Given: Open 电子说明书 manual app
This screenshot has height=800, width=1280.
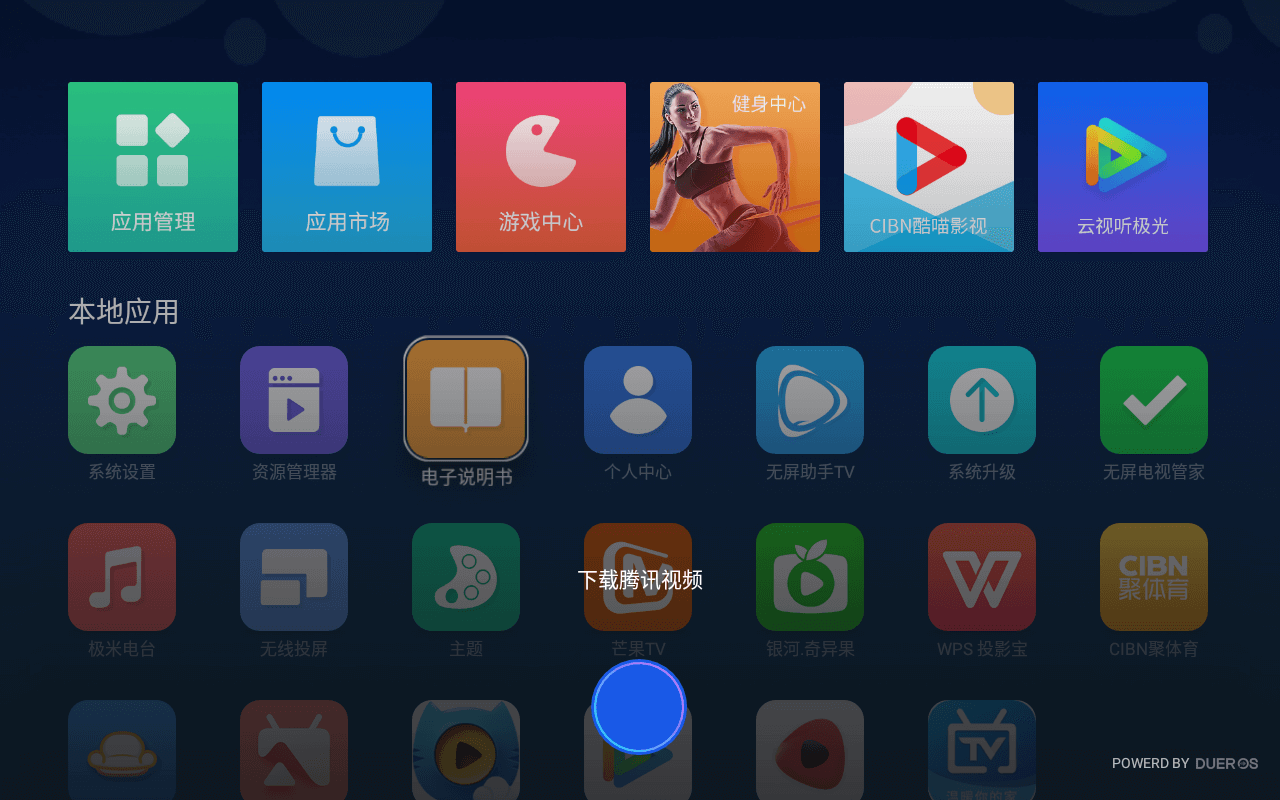Looking at the screenshot, I should pos(466,398).
